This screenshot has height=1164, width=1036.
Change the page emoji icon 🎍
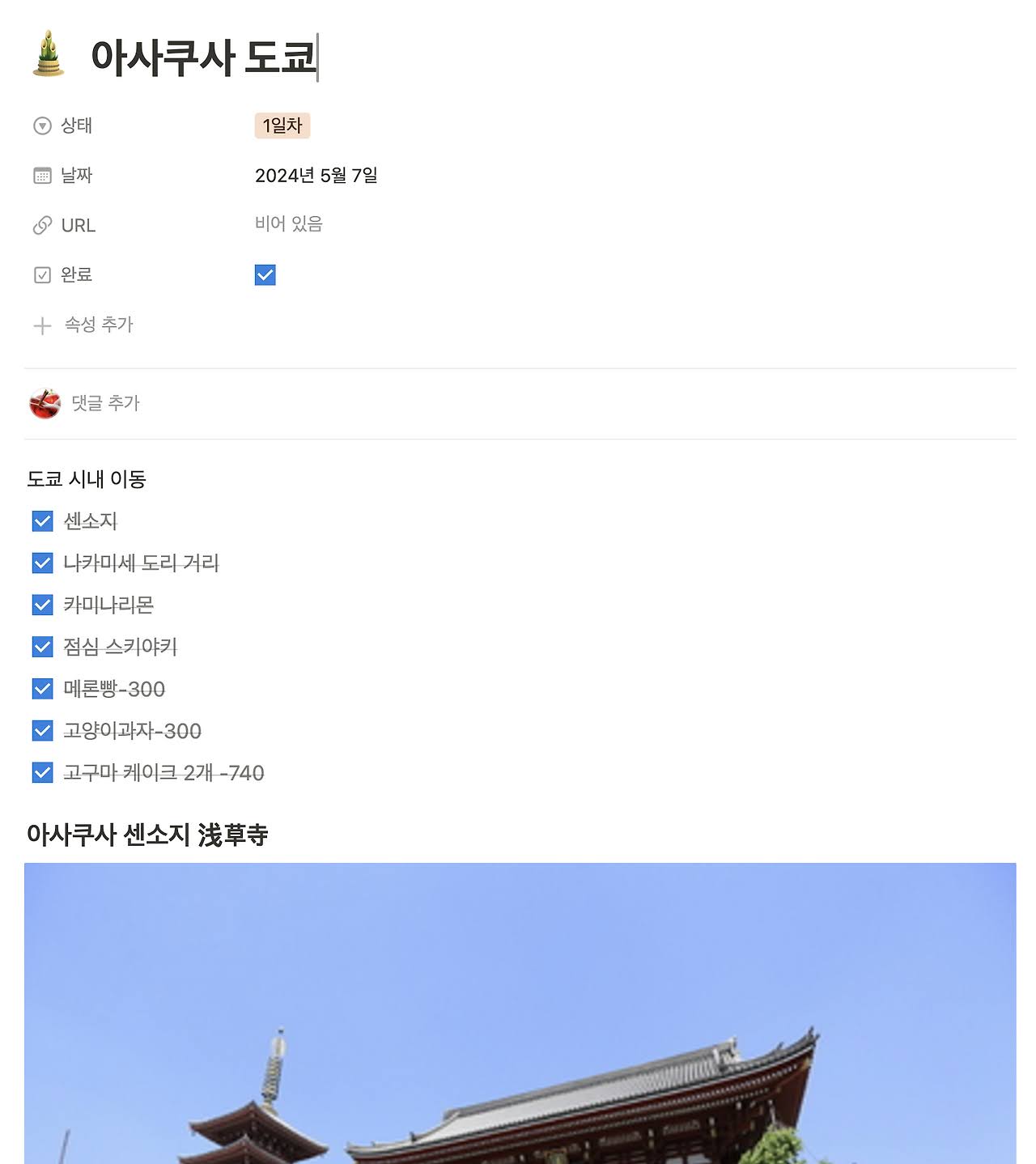pyautogui.click(x=45, y=53)
